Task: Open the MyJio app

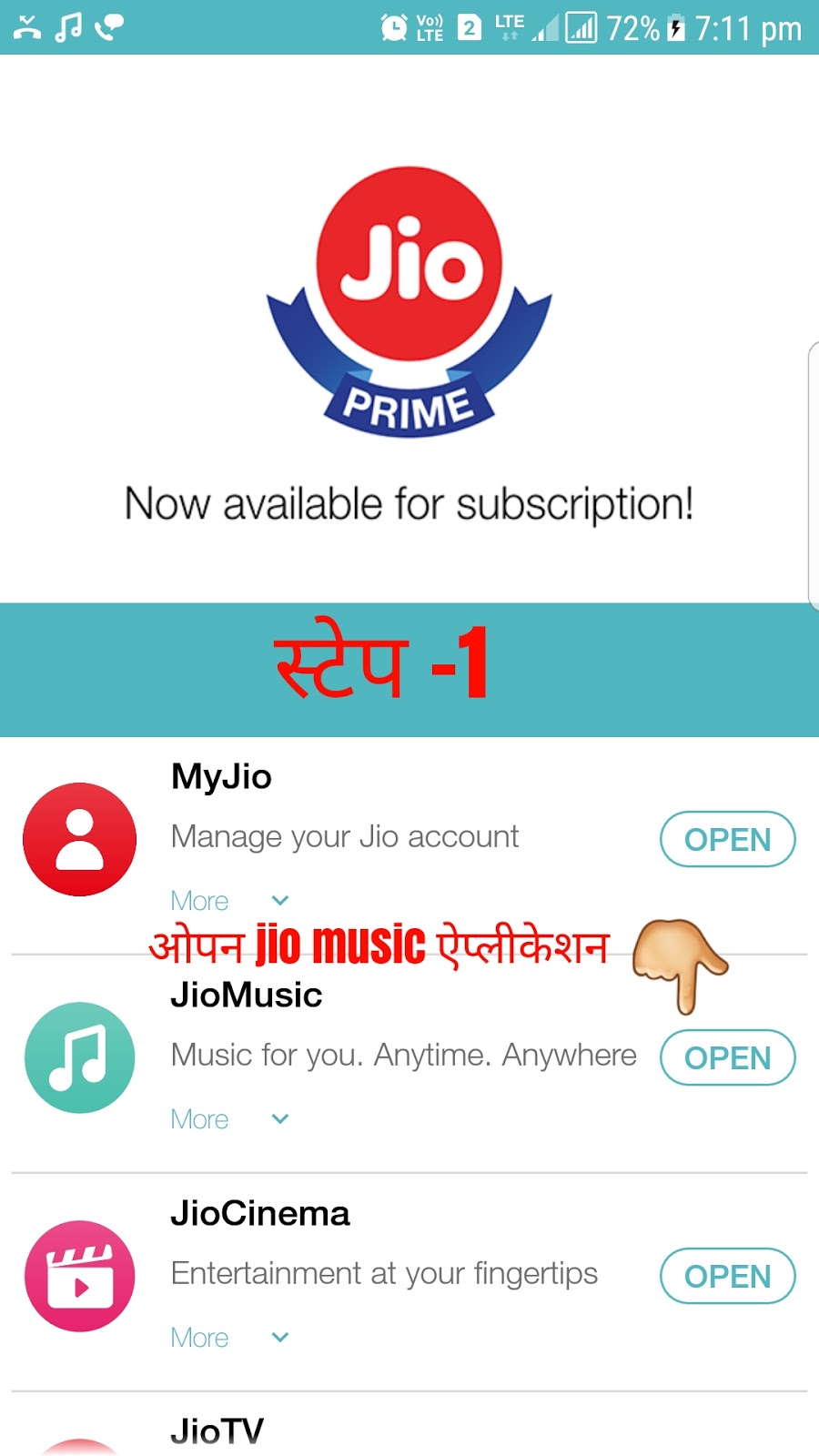Action: coord(727,839)
